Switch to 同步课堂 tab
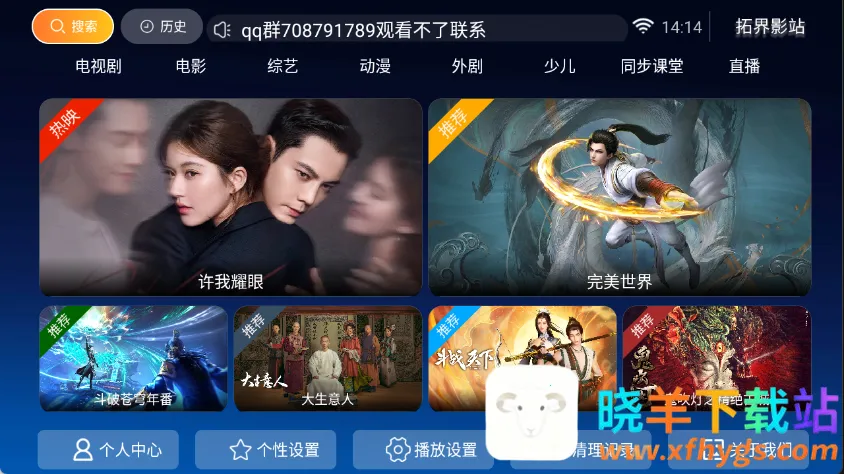 click(x=652, y=67)
